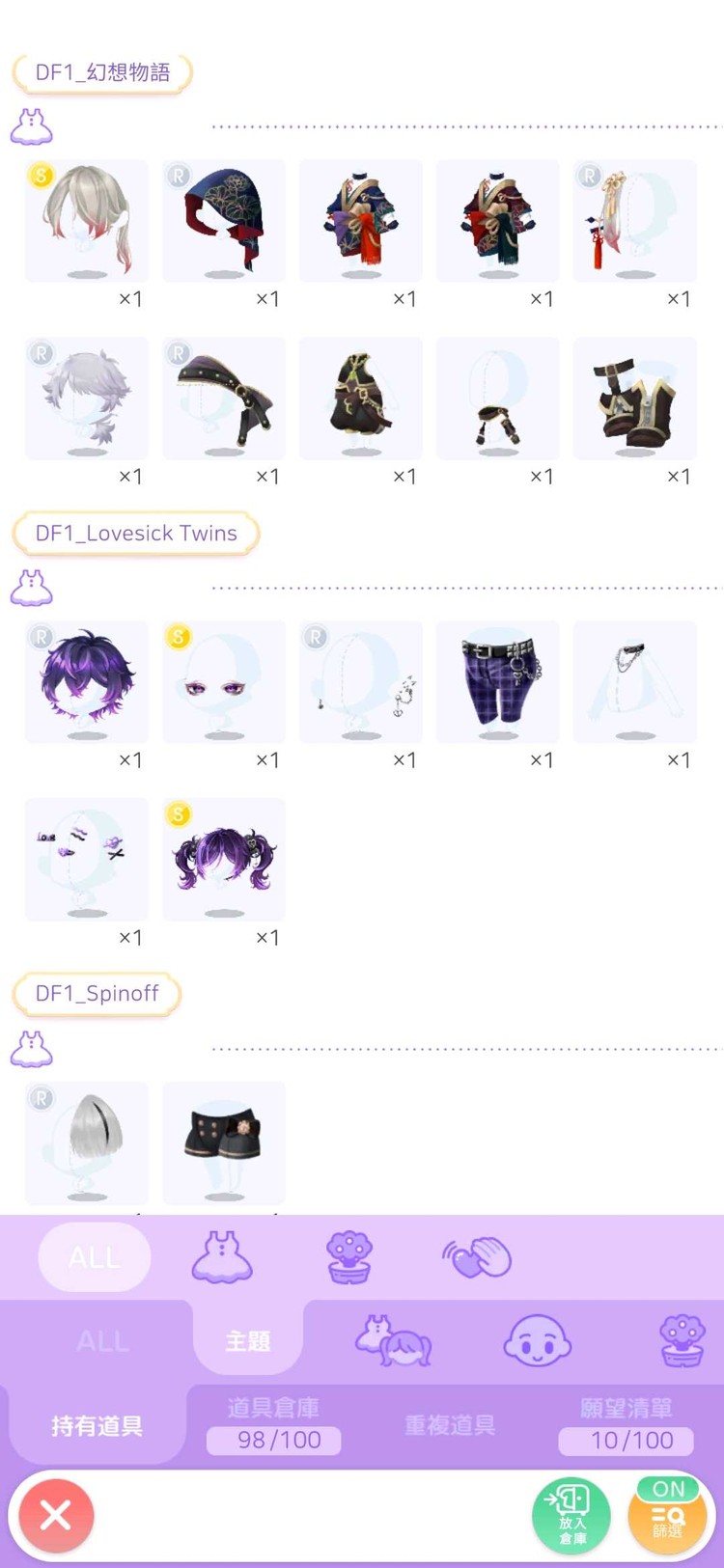Switch to the 道具倉庫 tab
This screenshot has height=1568, width=724.
pos(274,1424)
